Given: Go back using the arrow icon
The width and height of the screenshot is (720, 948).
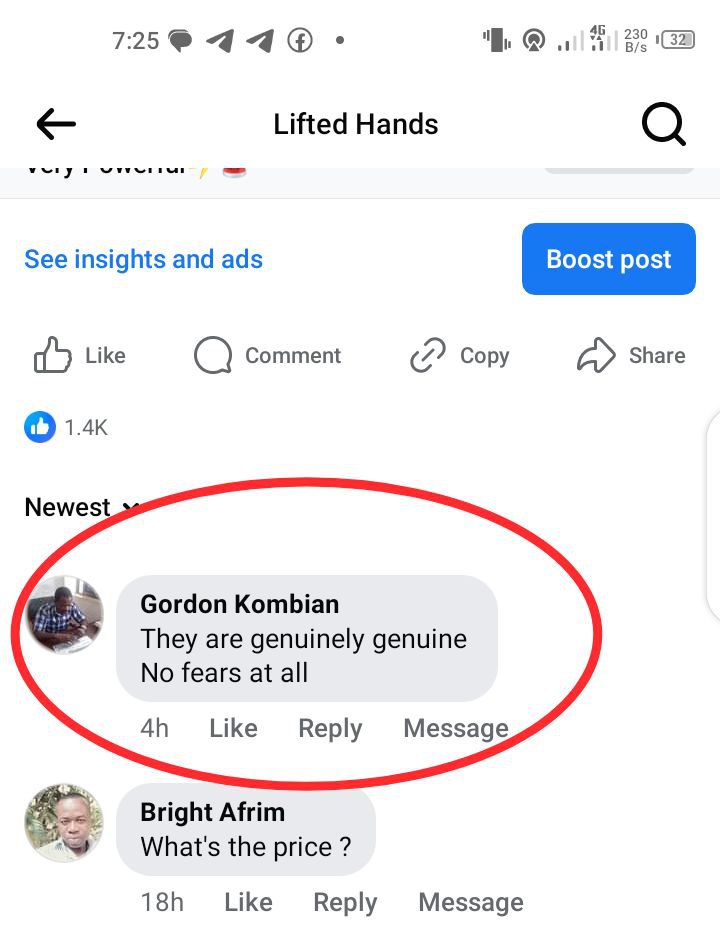Looking at the screenshot, I should click(x=56, y=124).
